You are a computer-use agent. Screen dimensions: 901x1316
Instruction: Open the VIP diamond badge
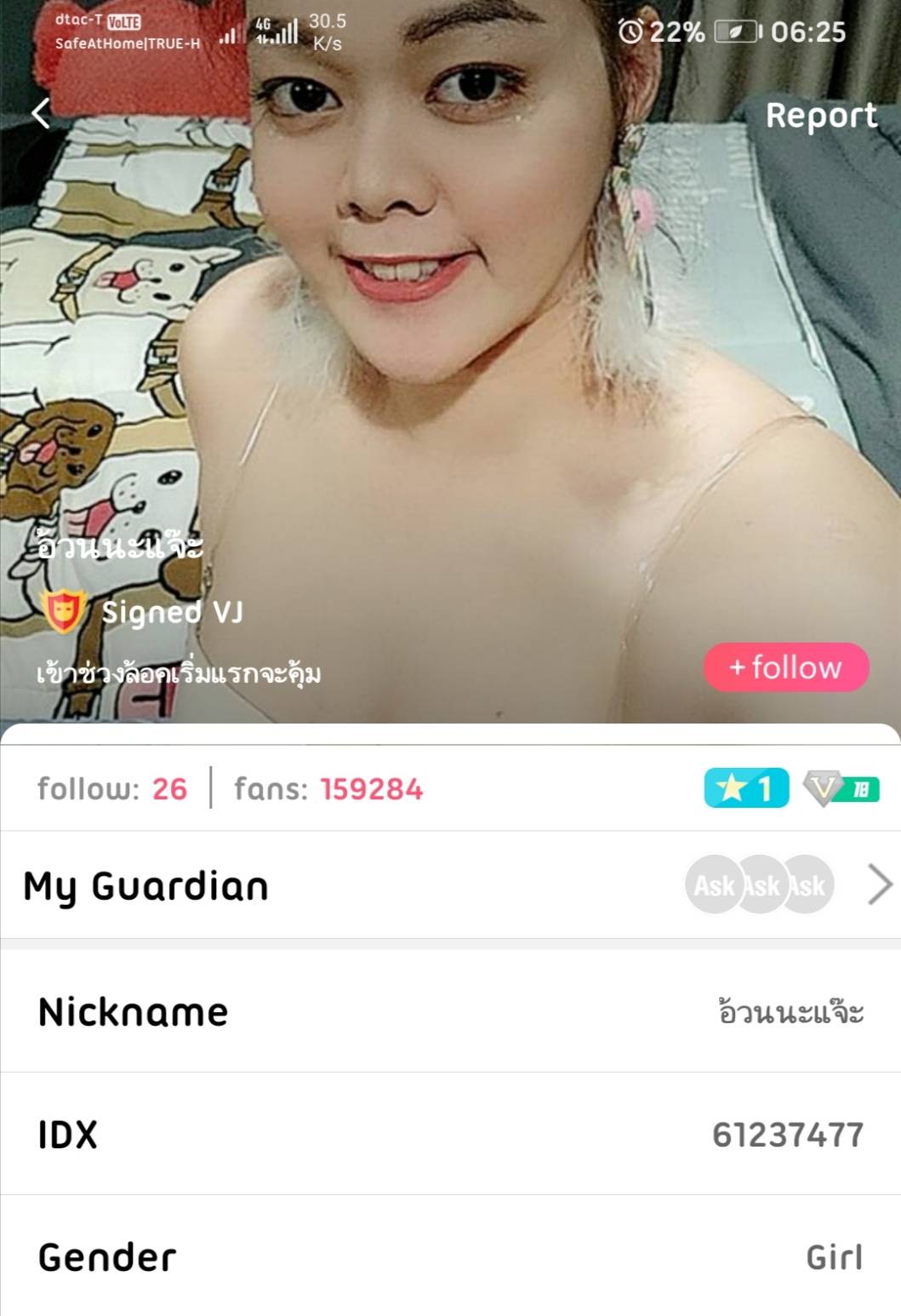coord(841,788)
